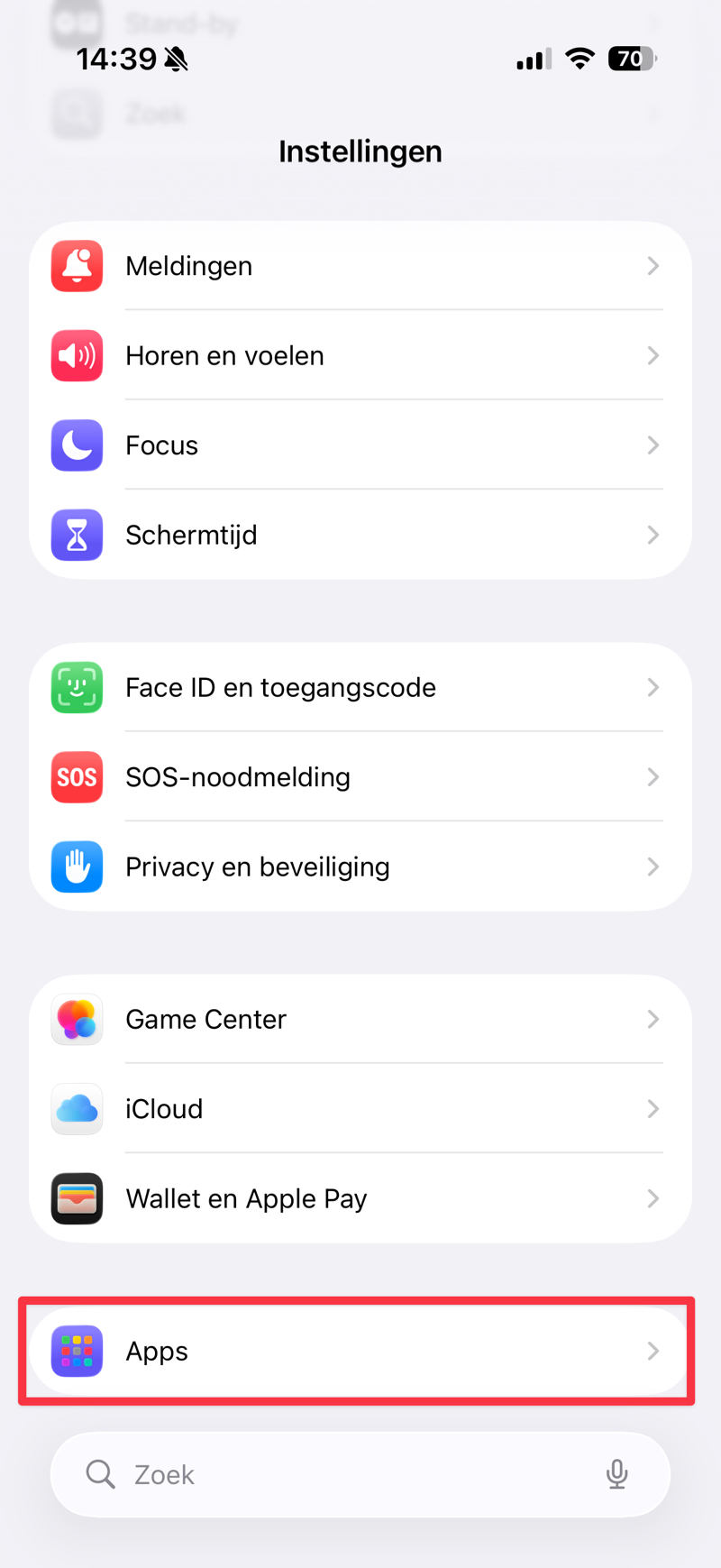Open Wallet en Apple Pay

pos(360,1198)
